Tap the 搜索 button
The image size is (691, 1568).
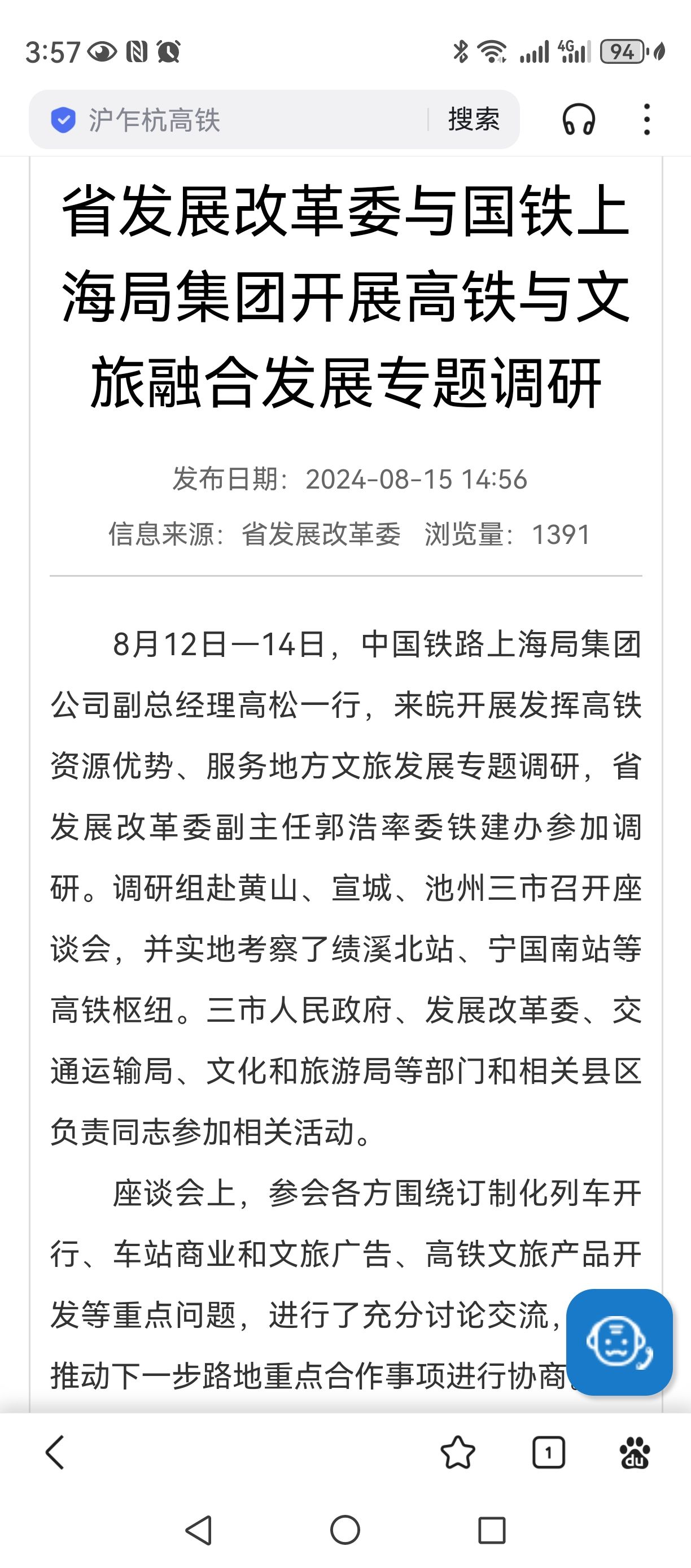[474, 119]
